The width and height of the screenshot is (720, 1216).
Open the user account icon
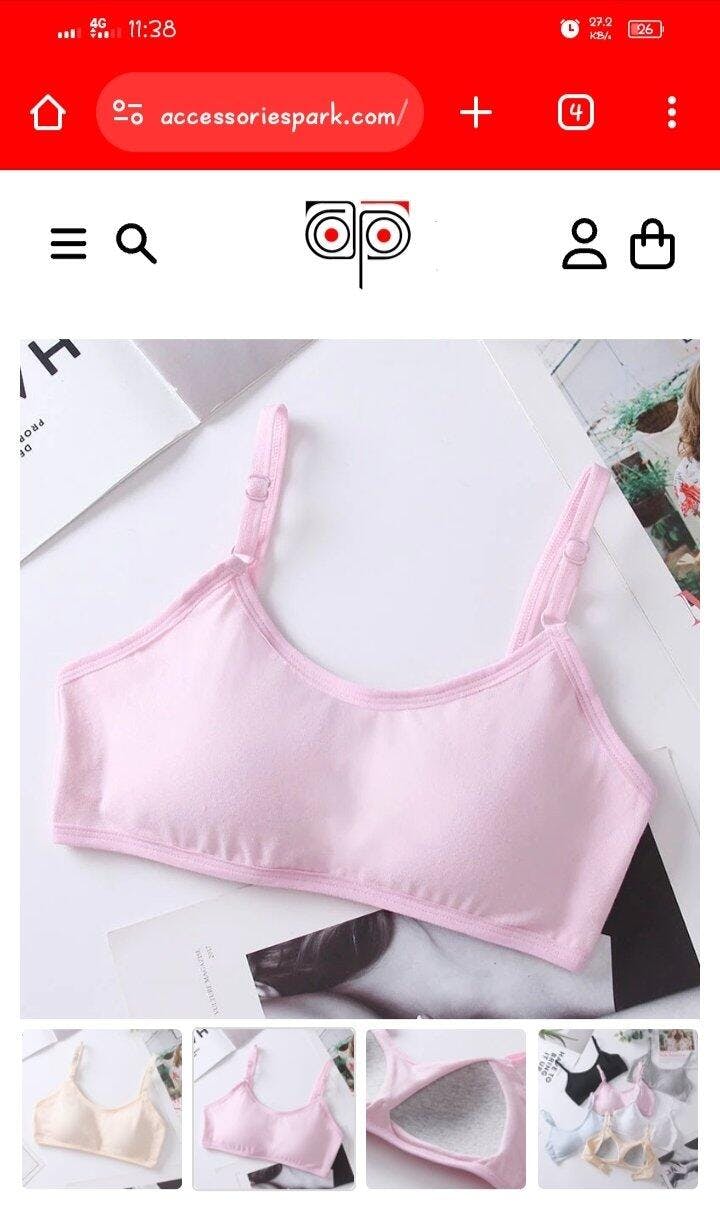click(584, 245)
